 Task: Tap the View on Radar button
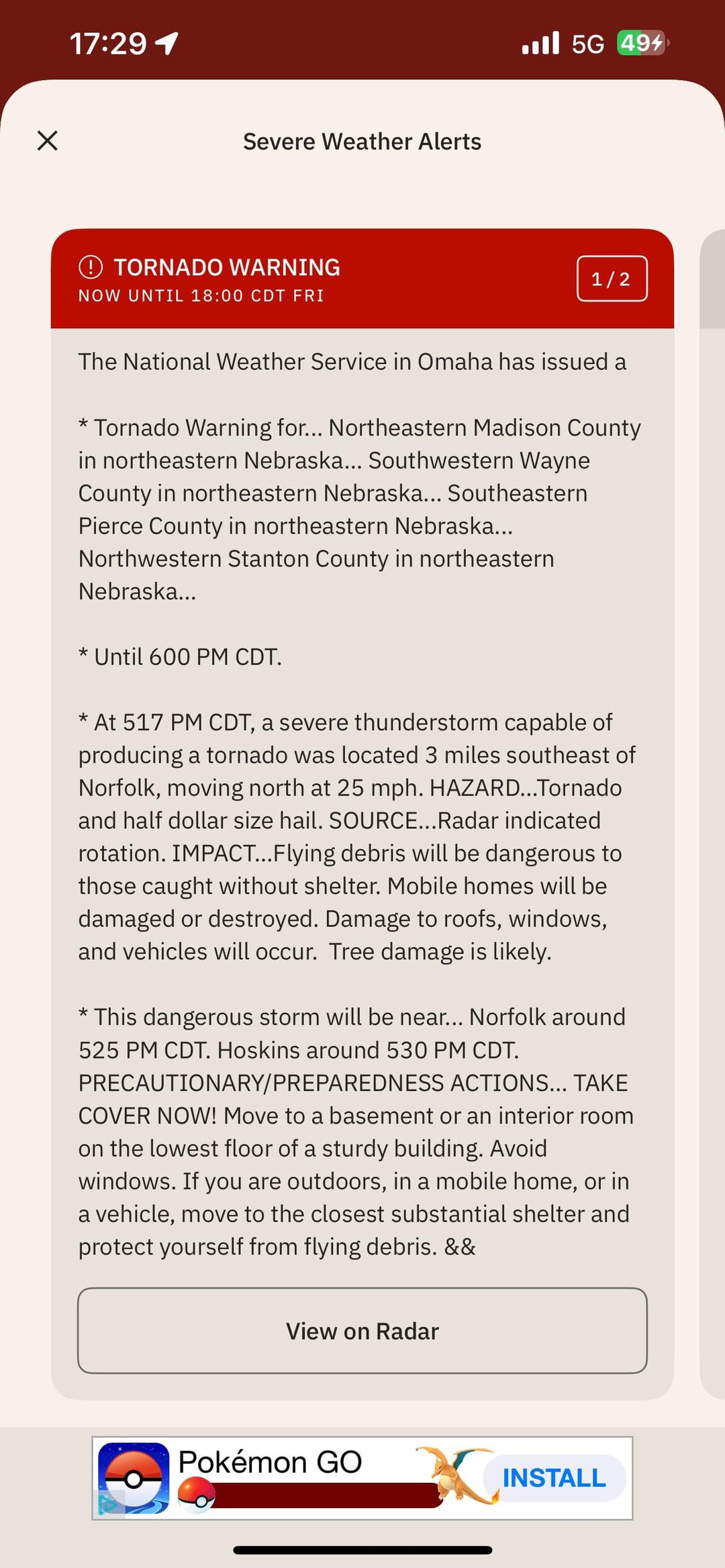pyautogui.click(x=362, y=1330)
